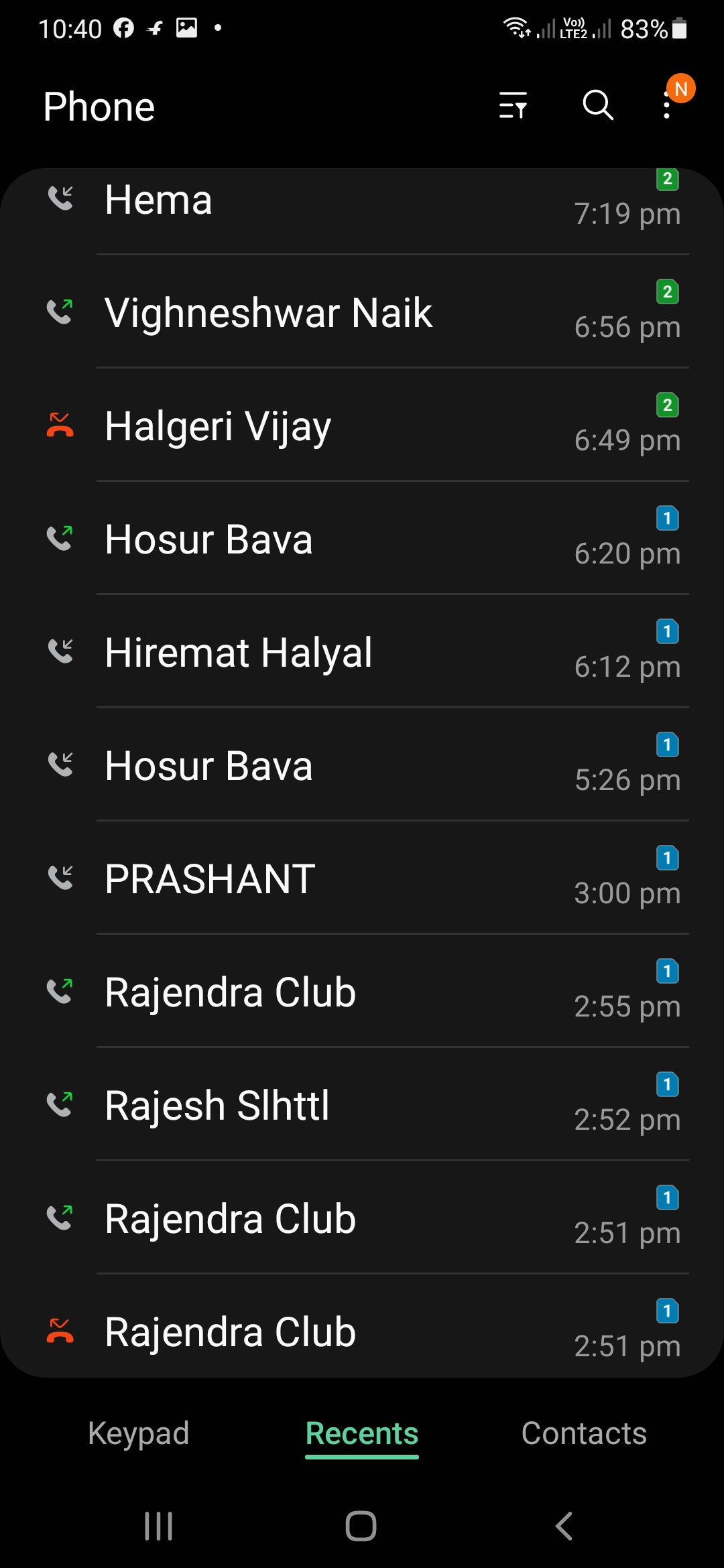This screenshot has width=724, height=1568.
Task: Select the Rajesh Slhttl call entry
Action: (x=362, y=1106)
